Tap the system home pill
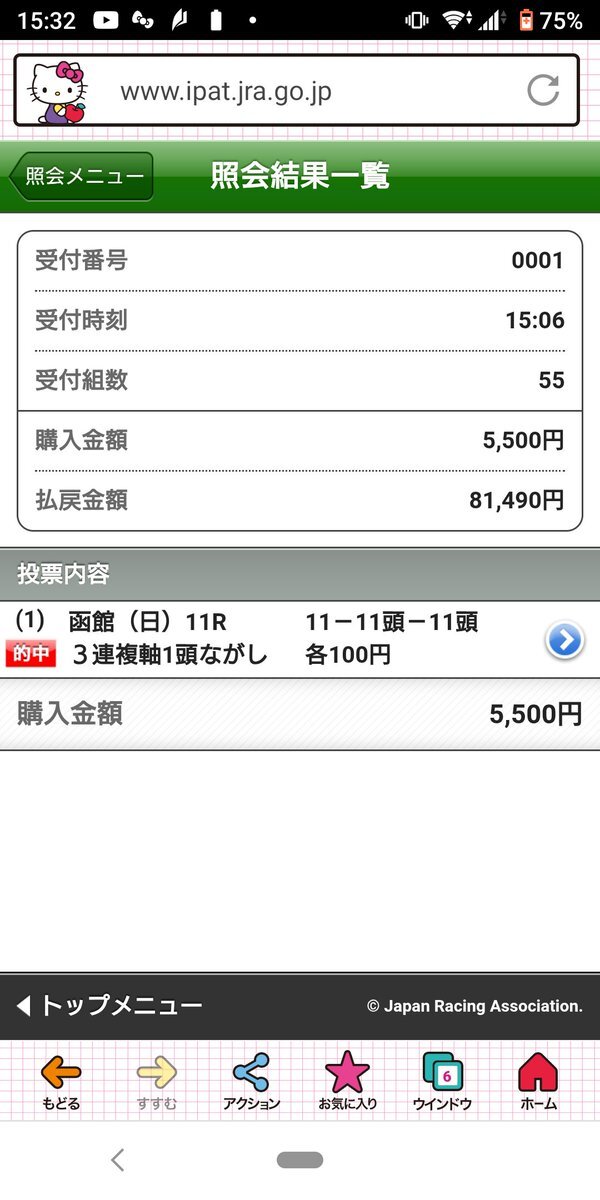The width and height of the screenshot is (600, 1200). [300, 1160]
